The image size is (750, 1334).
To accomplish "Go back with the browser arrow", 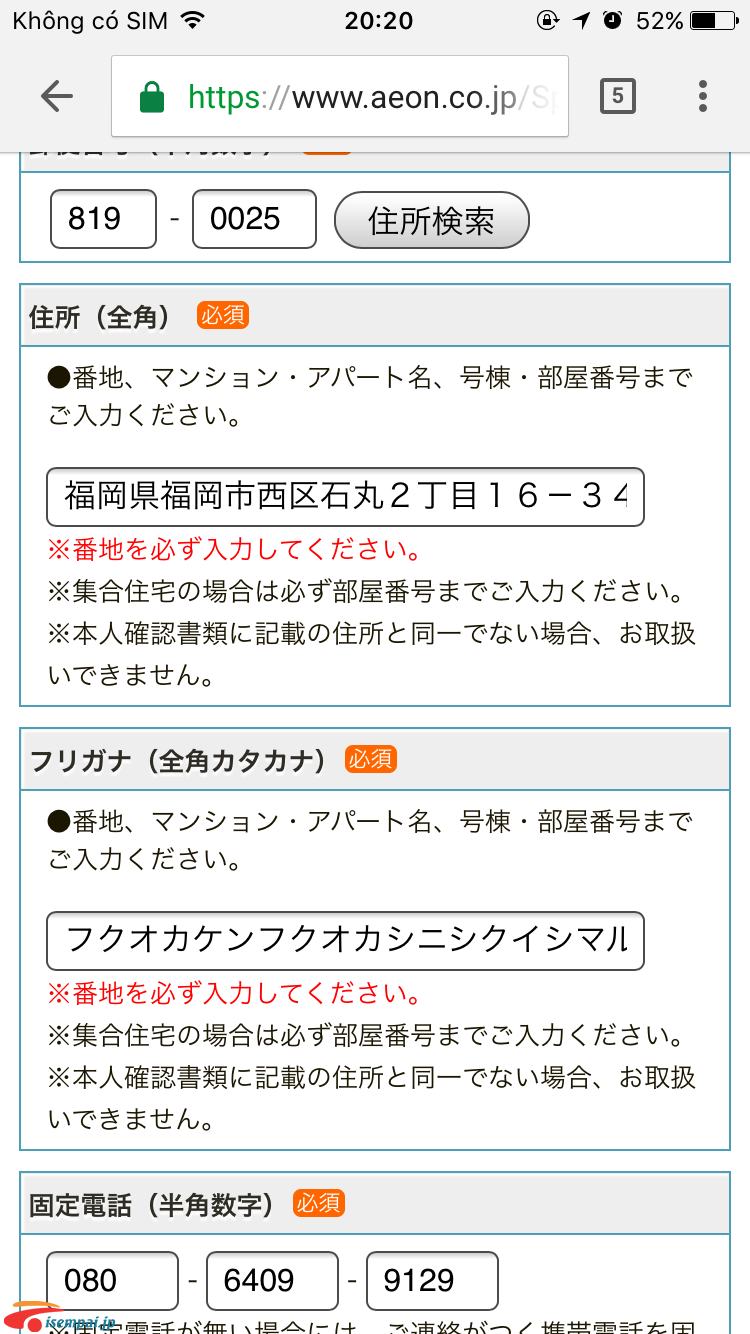I will click(57, 96).
